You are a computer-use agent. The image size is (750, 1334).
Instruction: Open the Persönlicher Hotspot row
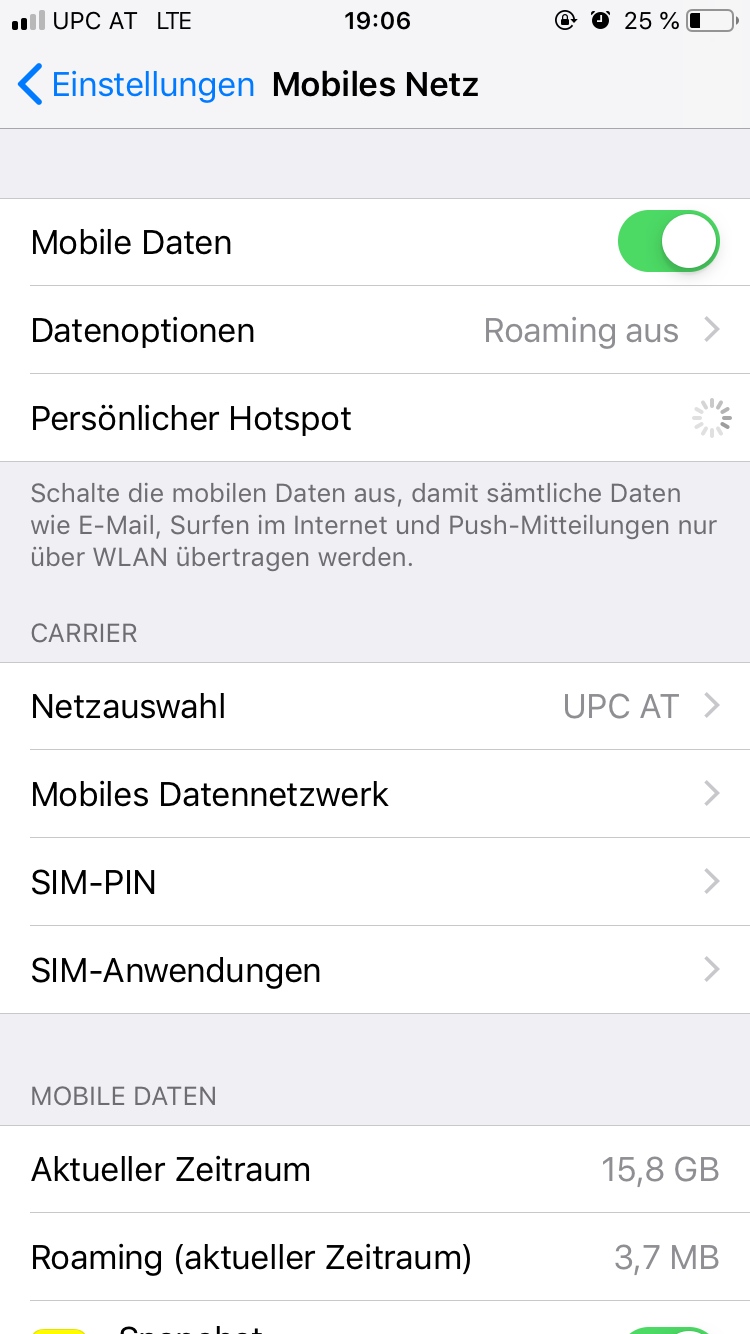375,418
